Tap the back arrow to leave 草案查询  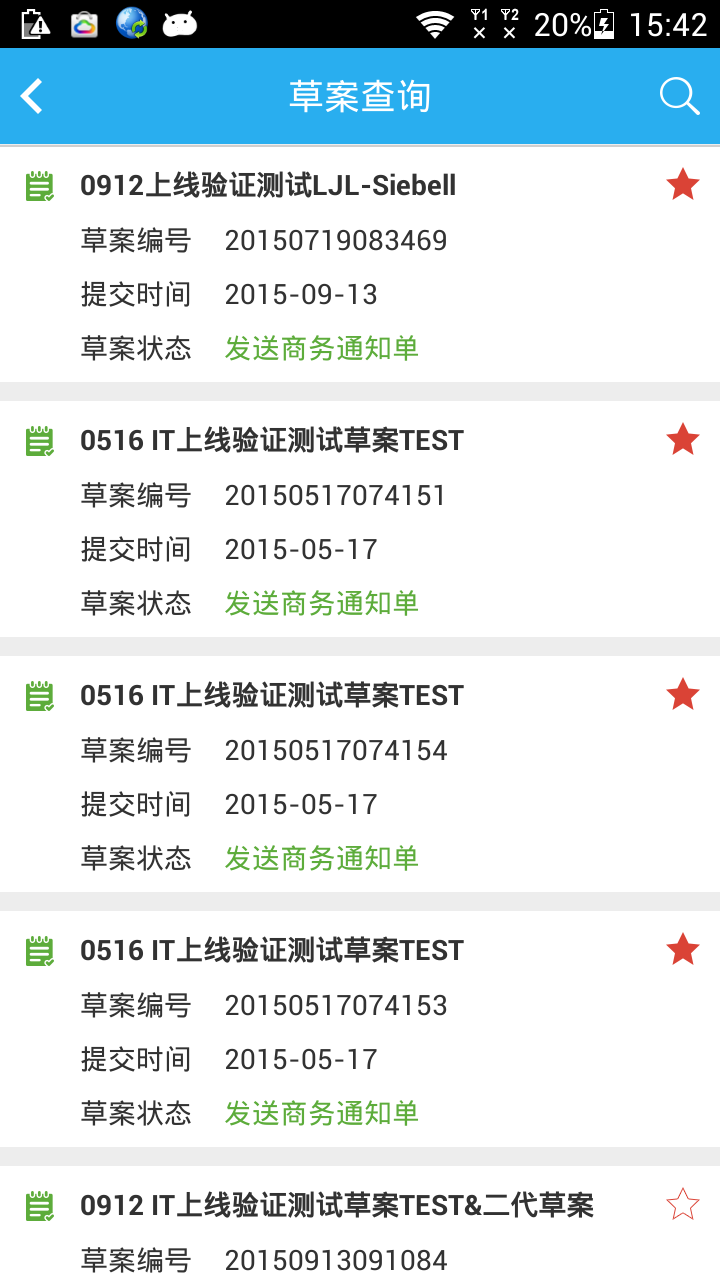point(31,95)
